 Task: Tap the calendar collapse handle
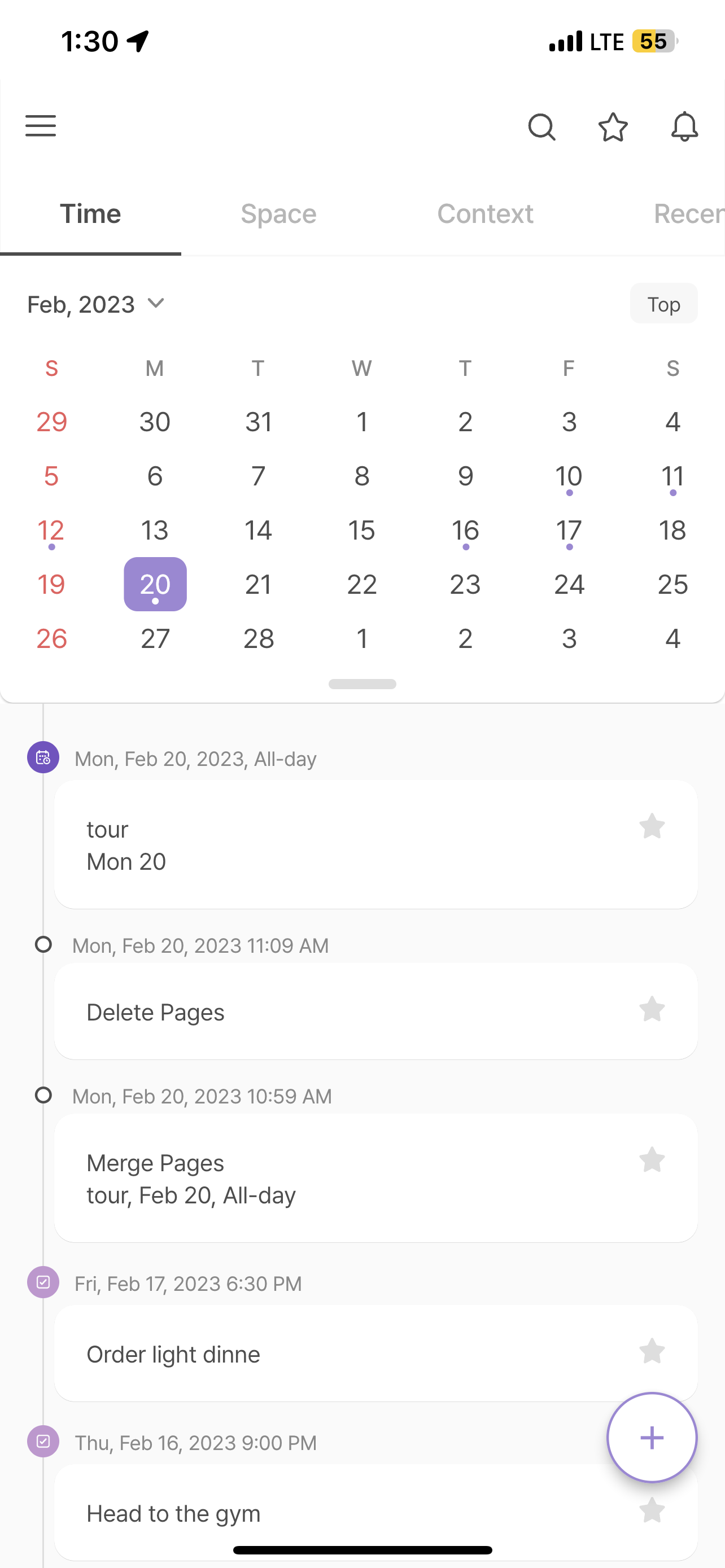pos(362,684)
